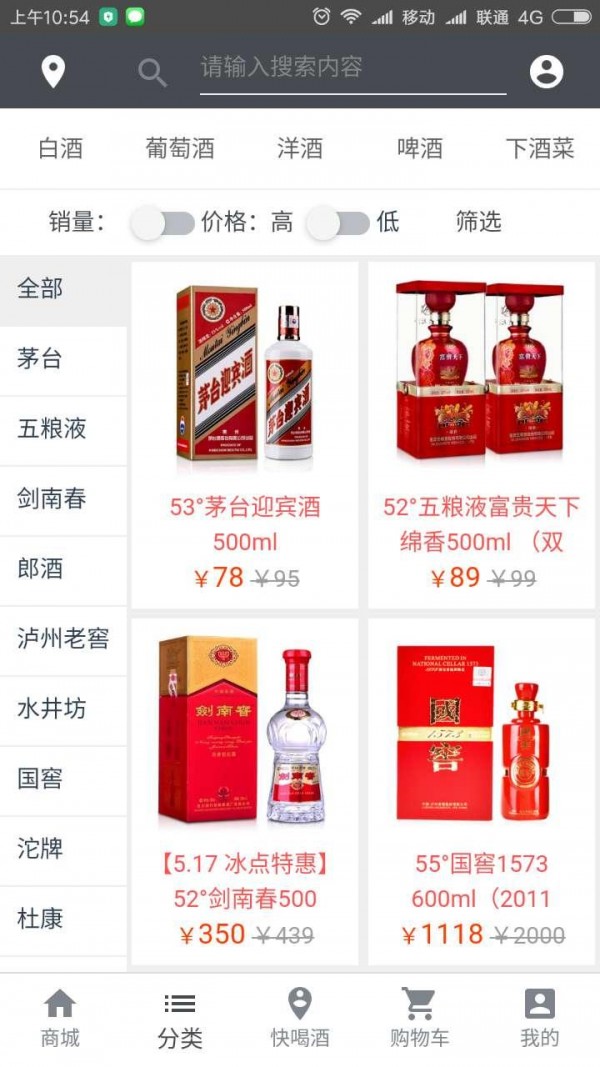
Task: Open the location pin icon
Action: click(x=53, y=72)
